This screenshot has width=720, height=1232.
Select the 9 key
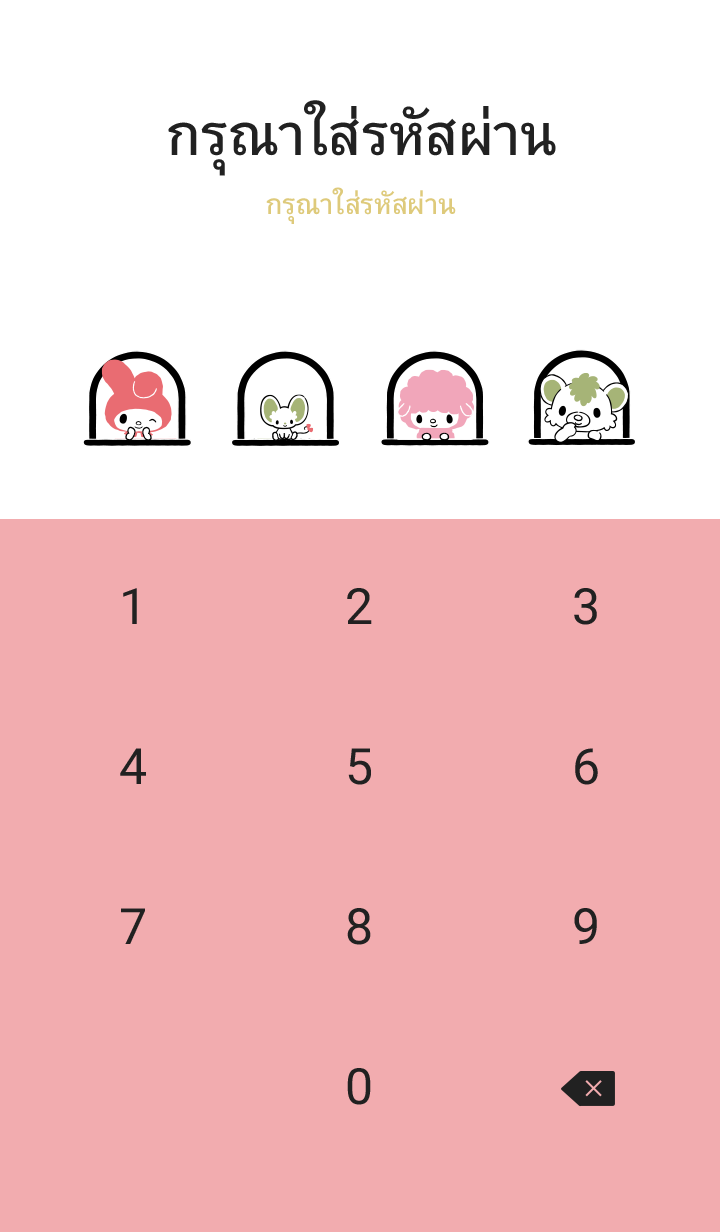coord(586,927)
